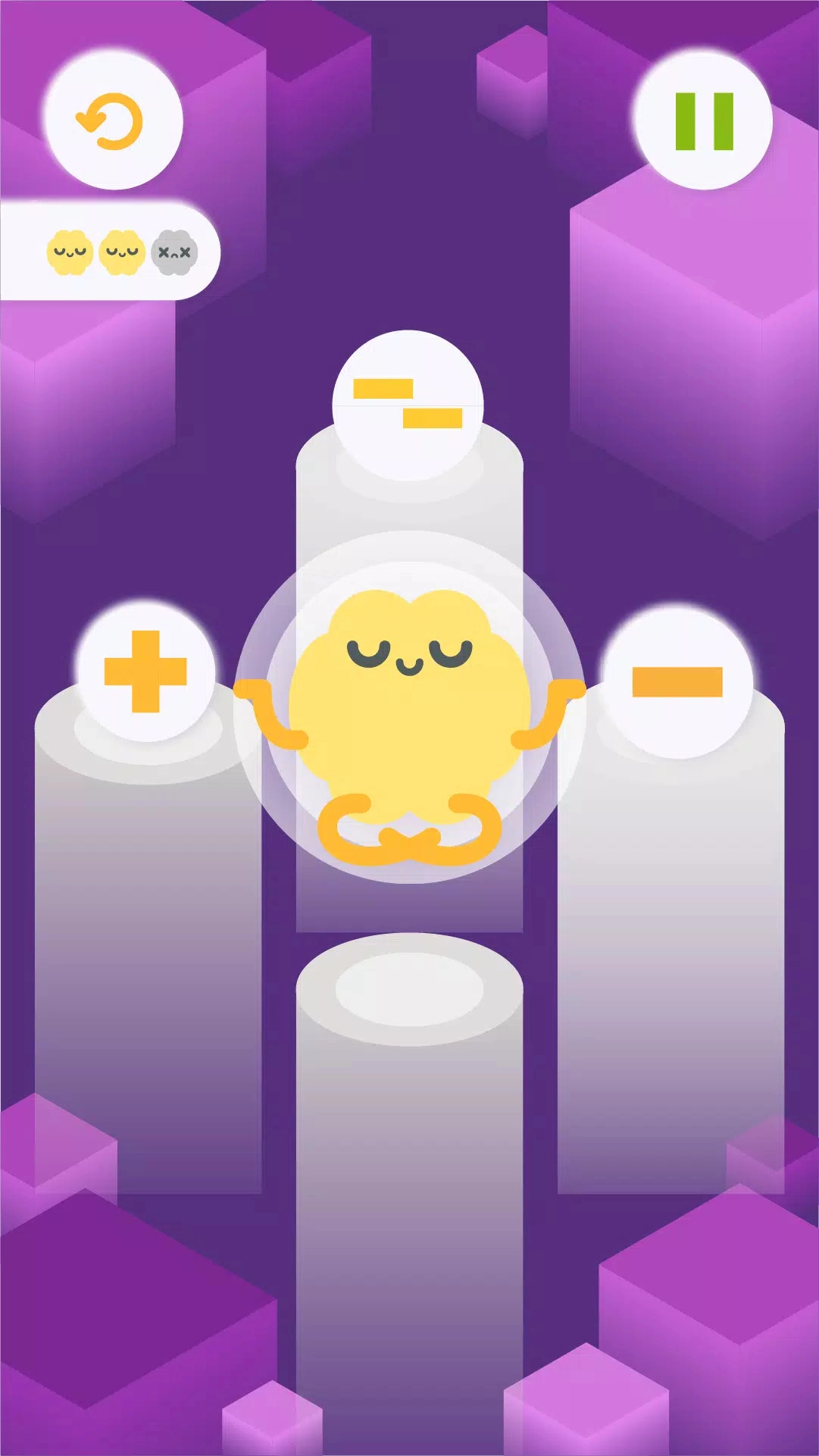The width and height of the screenshot is (819, 1456).
Task: Select the plus sign answer bubble
Action: (145, 672)
